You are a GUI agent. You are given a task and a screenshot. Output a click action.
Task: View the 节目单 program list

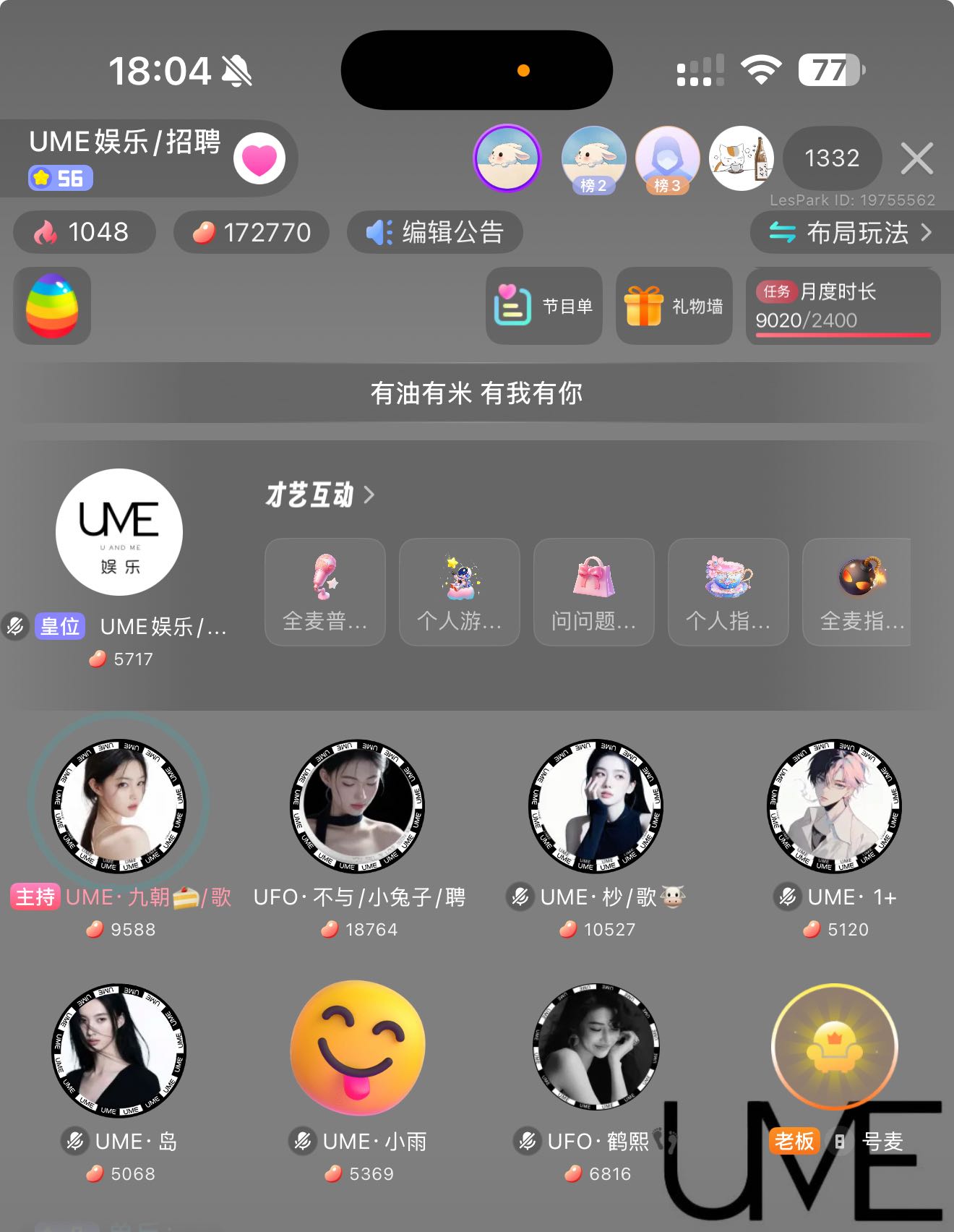[544, 306]
